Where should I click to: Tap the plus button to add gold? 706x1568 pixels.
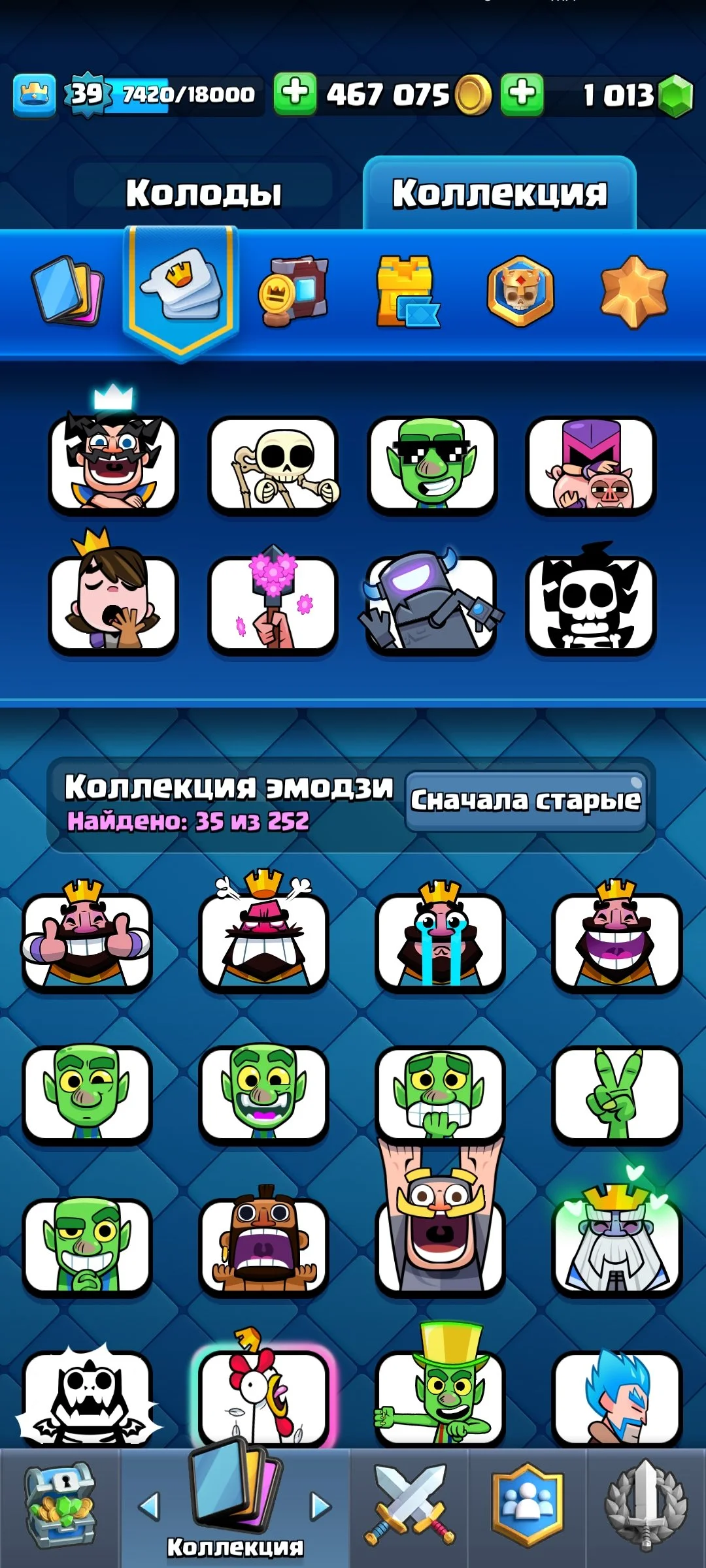click(295, 94)
